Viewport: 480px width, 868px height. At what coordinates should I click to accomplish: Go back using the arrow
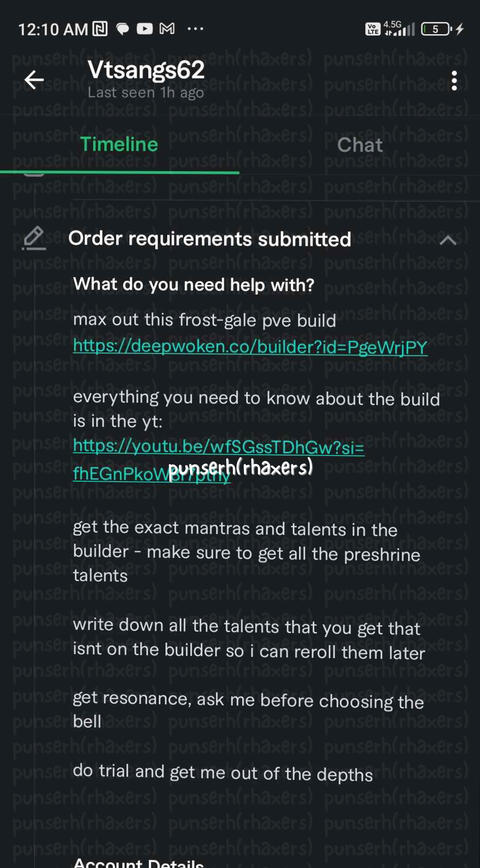[x=34, y=80]
